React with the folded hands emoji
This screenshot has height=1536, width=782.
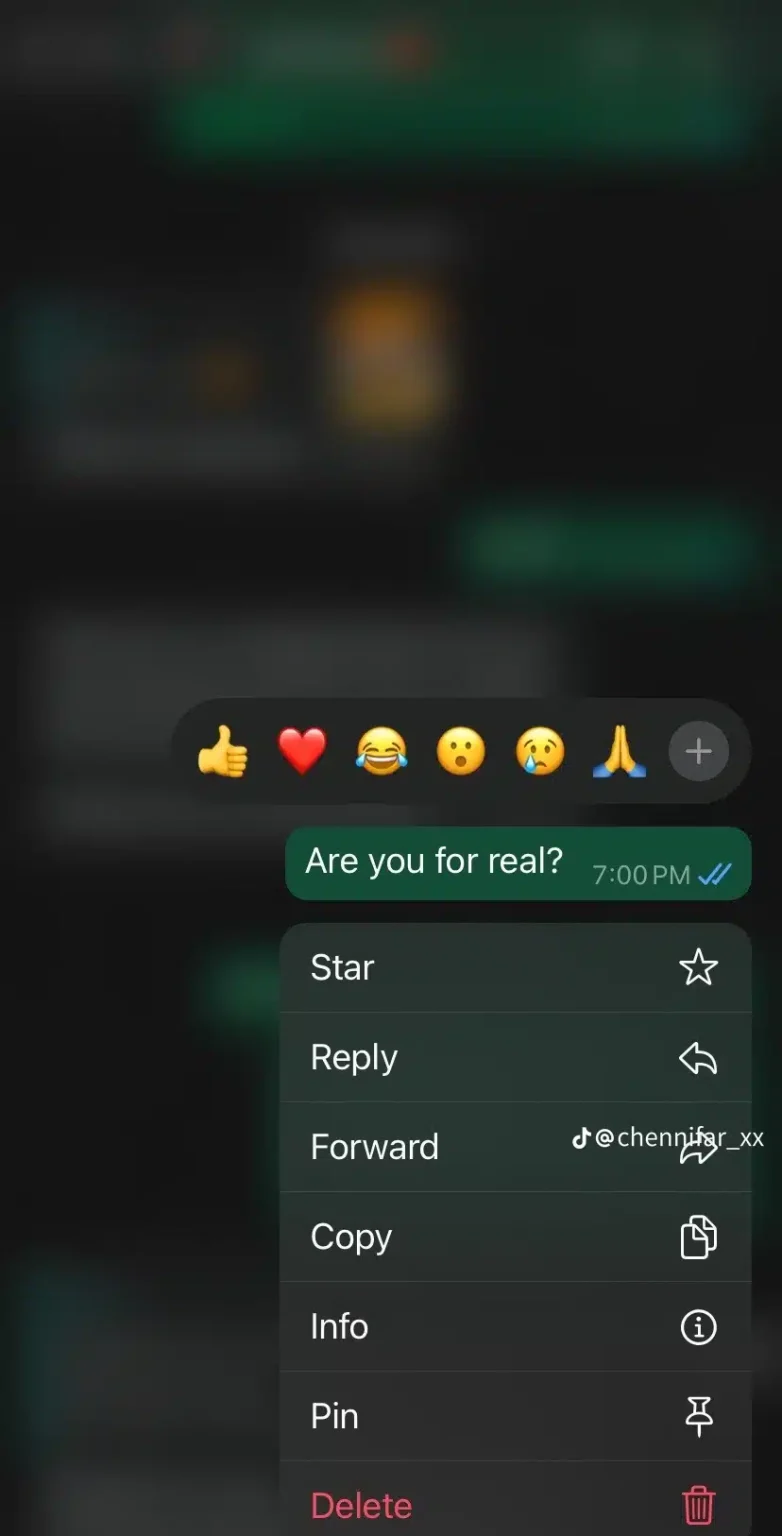point(620,752)
